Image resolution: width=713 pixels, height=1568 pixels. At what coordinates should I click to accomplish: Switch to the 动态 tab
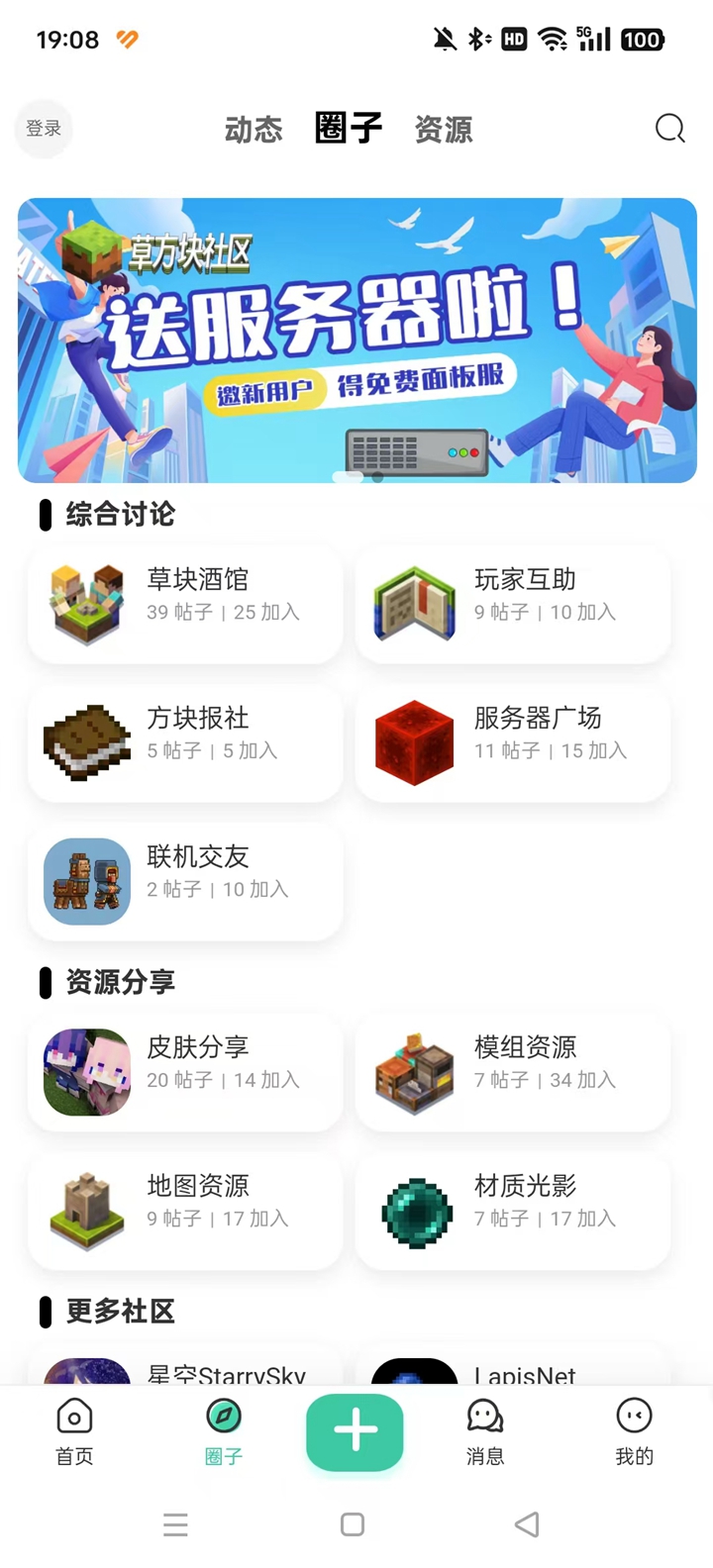(254, 130)
